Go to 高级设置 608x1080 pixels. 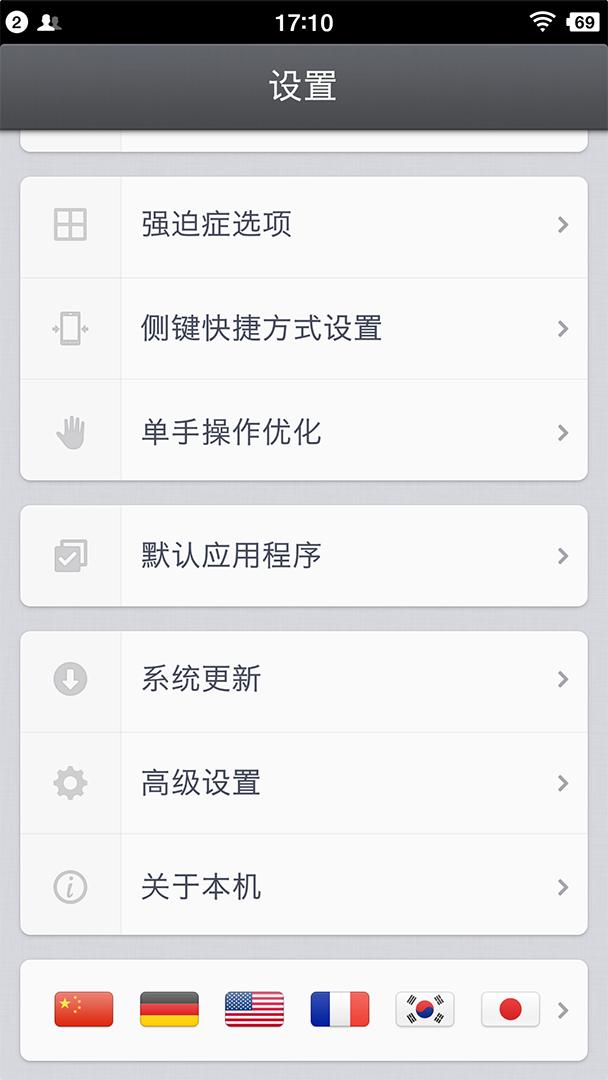[304, 783]
